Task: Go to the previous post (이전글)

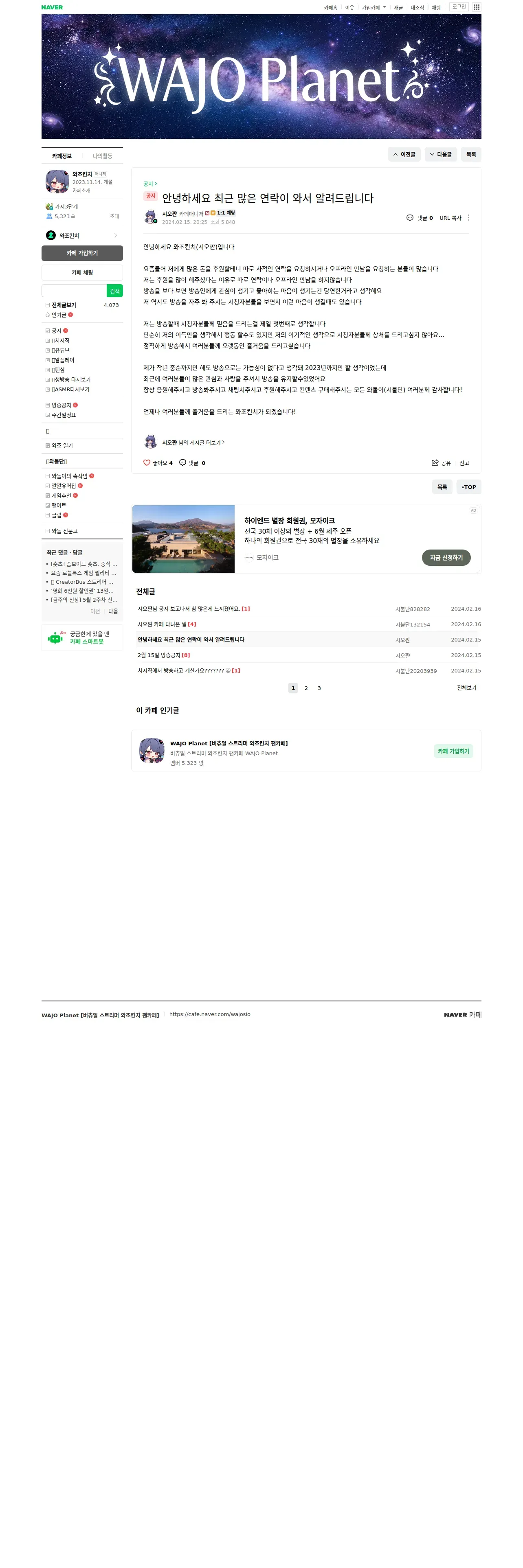Action: 404,155
